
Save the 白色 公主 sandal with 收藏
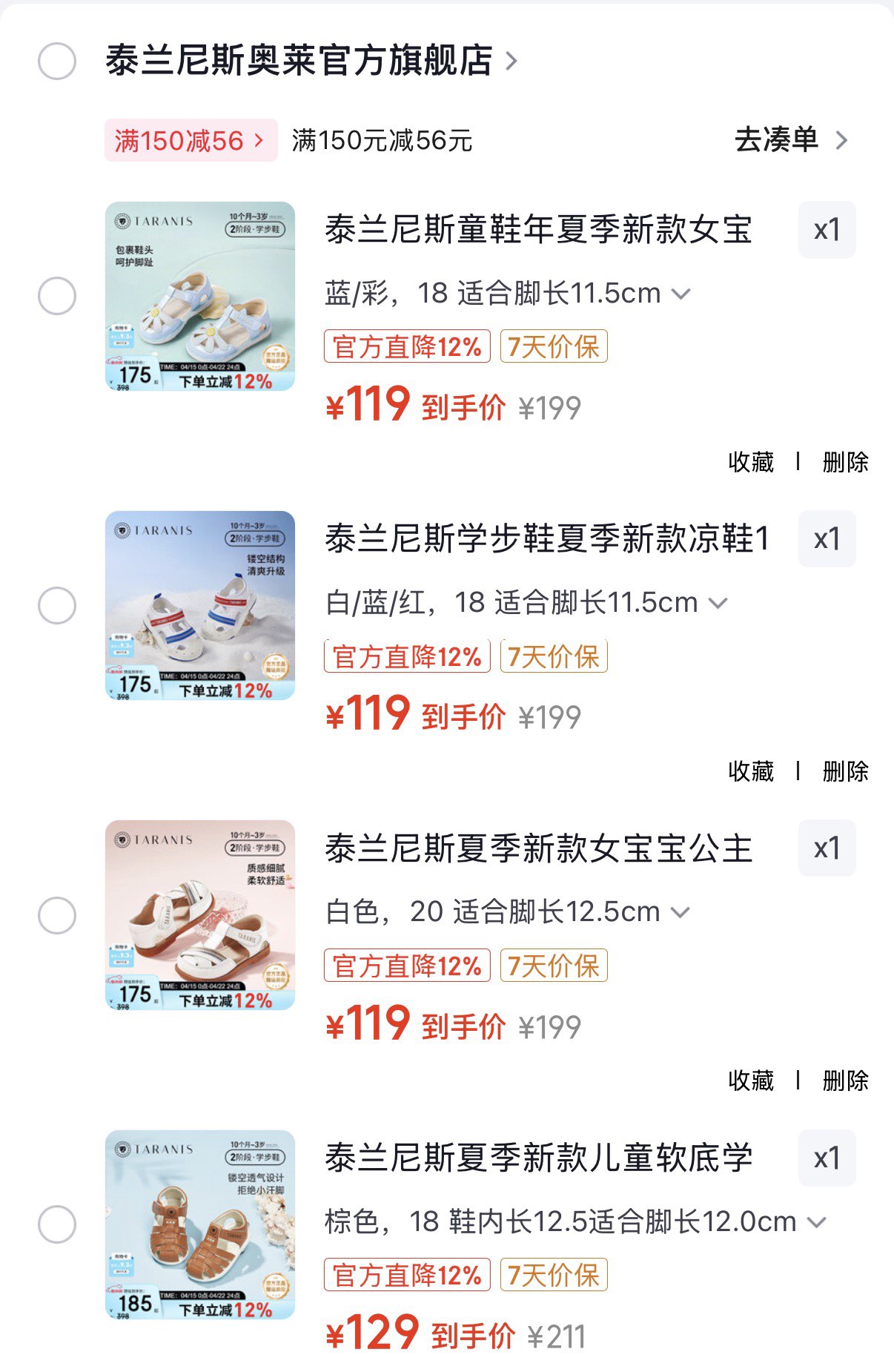click(750, 1081)
